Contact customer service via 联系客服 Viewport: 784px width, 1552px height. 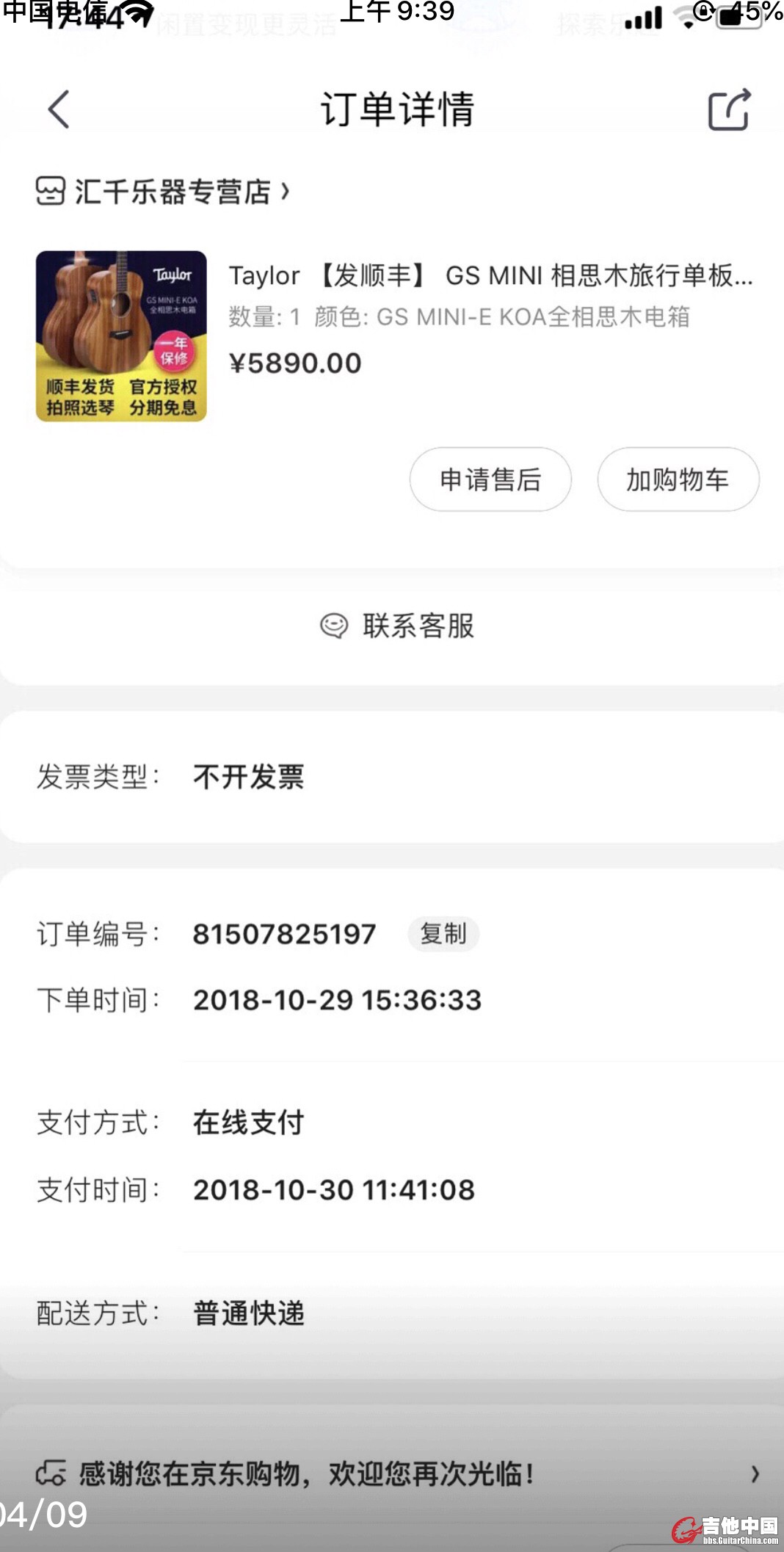click(397, 626)
